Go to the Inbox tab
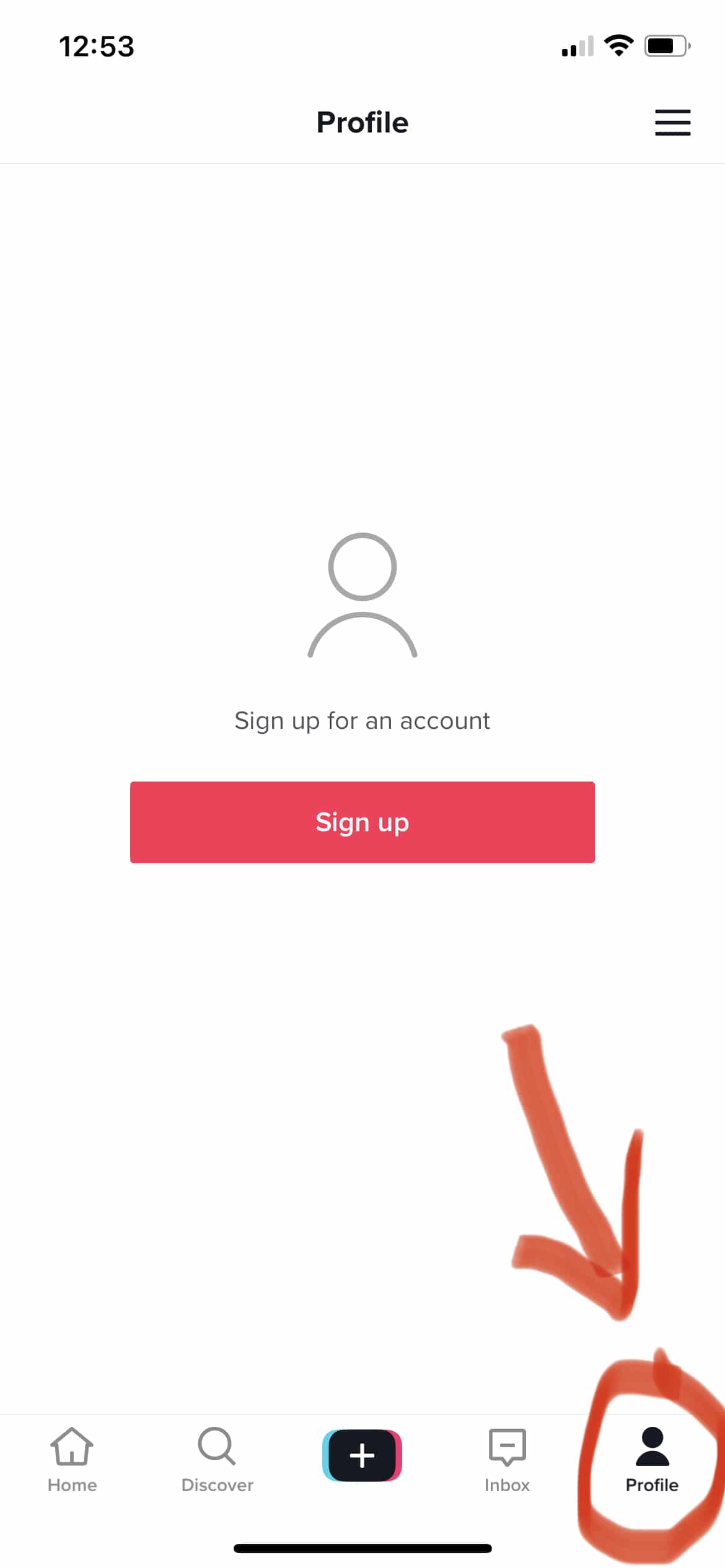The height and width of the screenshot is (1568, 725). pos(507,1460)
